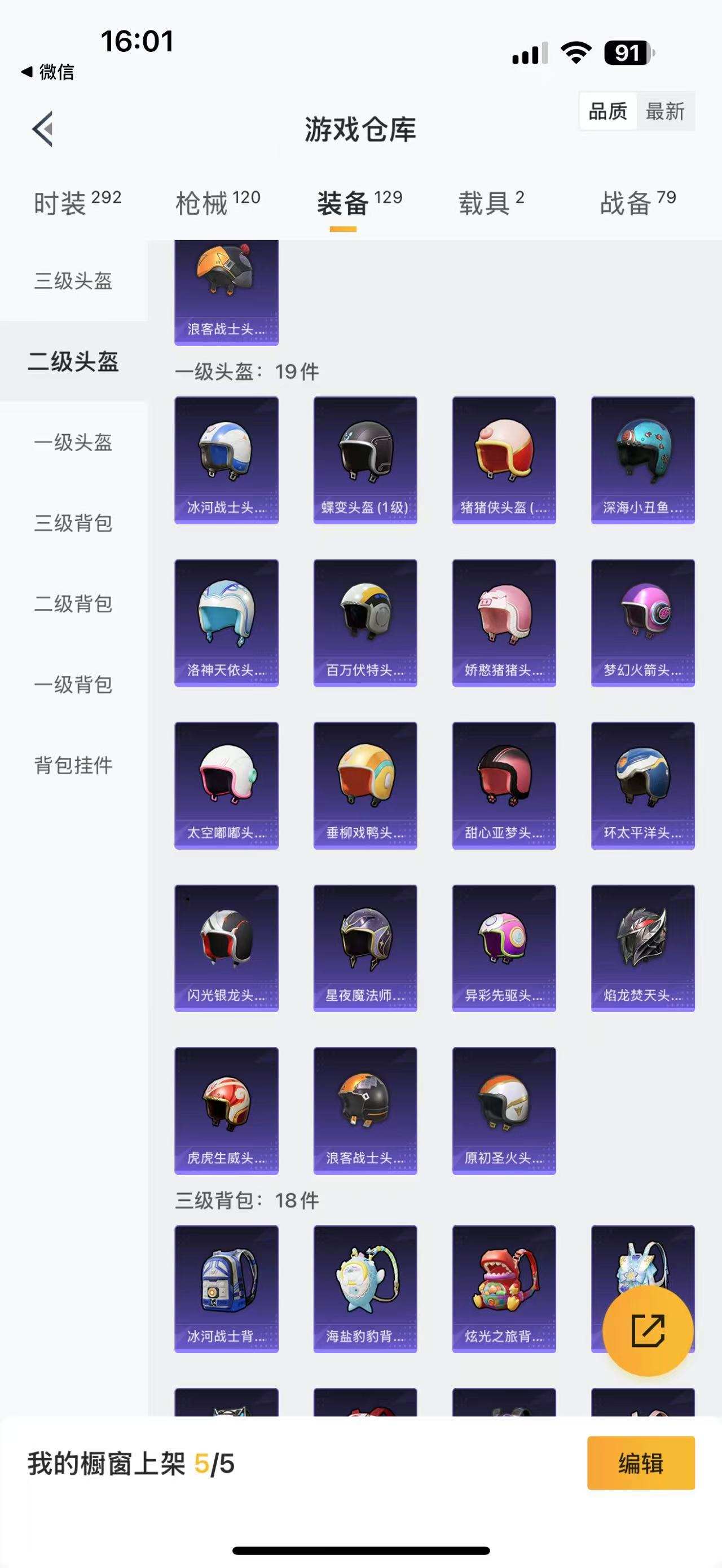Select 三级头盔 in the side menu

73,281
